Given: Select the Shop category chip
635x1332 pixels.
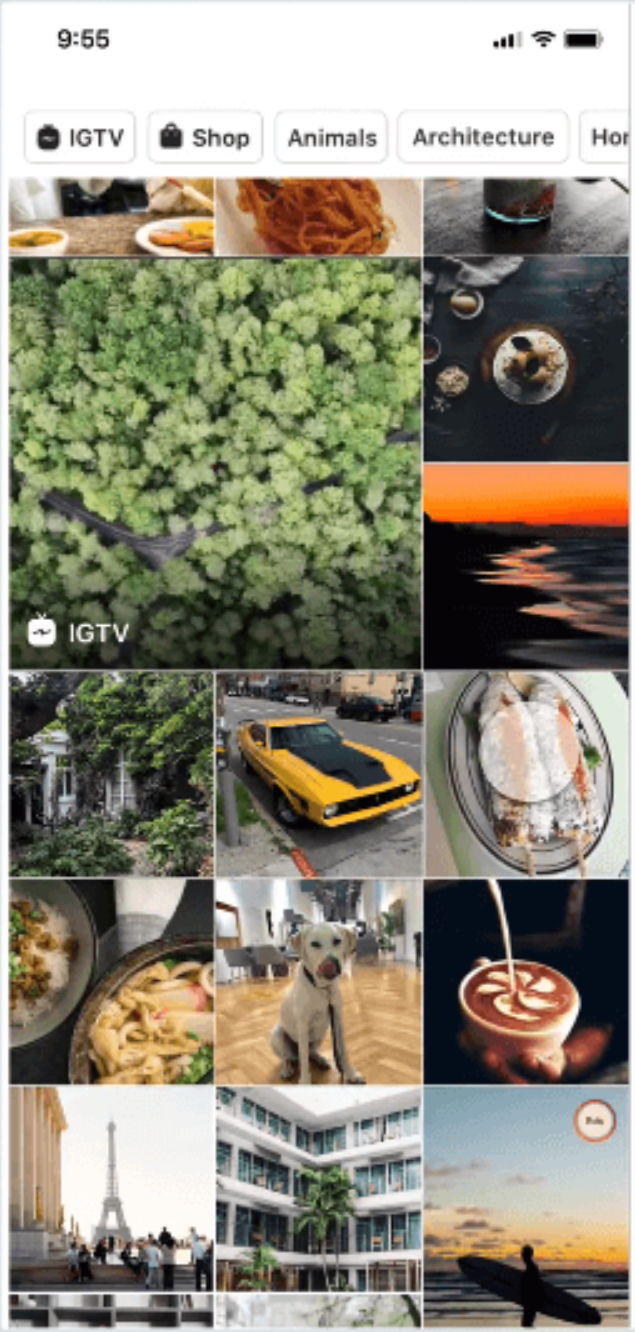Looking at the screenshot, I should (x=205, y=137).
